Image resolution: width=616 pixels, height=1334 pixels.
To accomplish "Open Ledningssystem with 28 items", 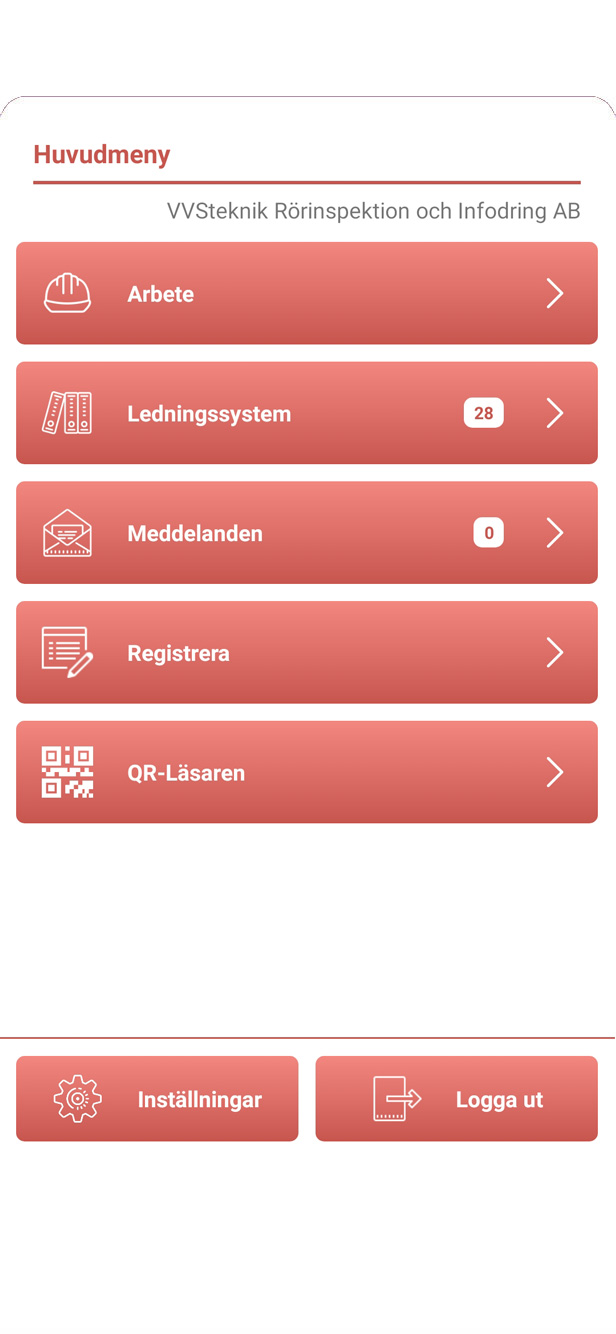I will [306, 413].
